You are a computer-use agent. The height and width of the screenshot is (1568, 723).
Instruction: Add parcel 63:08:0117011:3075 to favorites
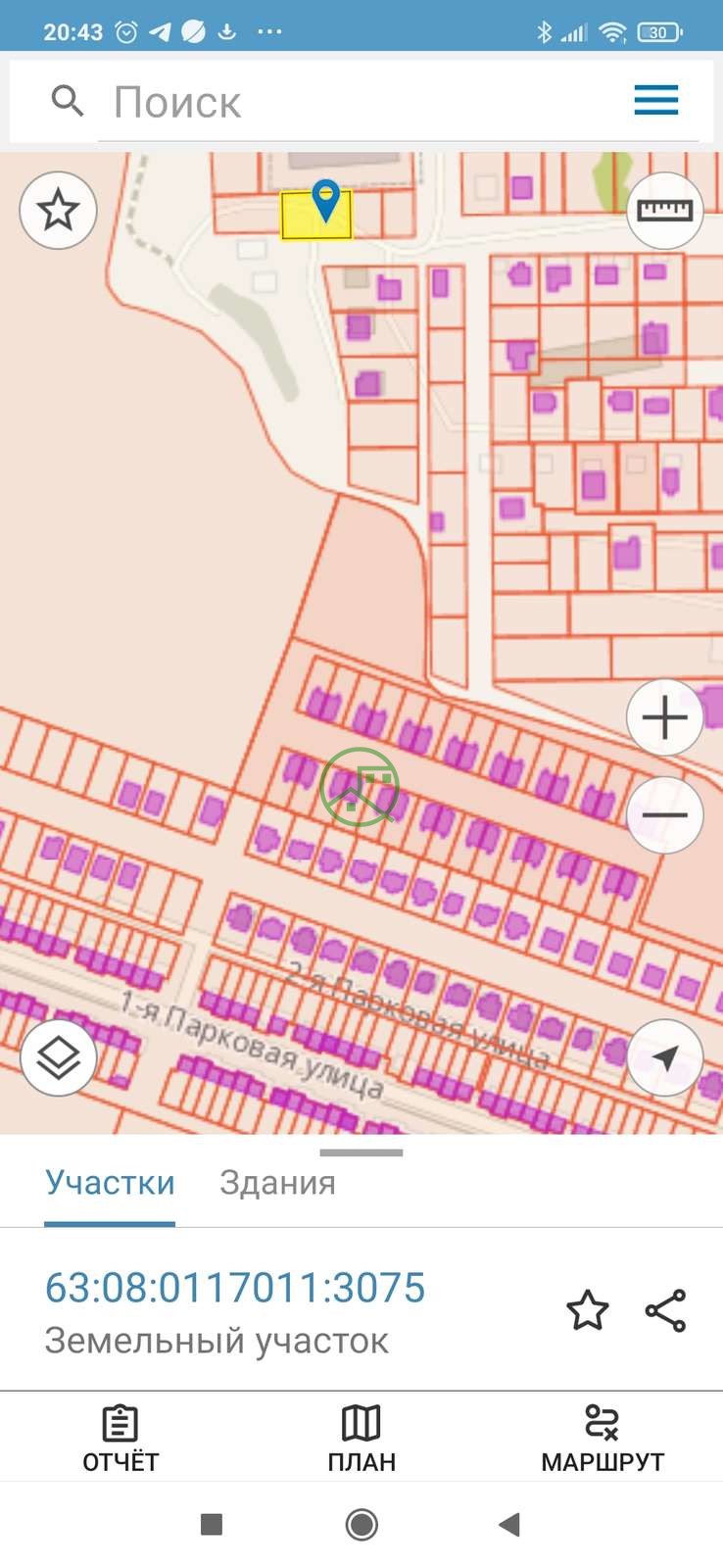point(588,1310)
